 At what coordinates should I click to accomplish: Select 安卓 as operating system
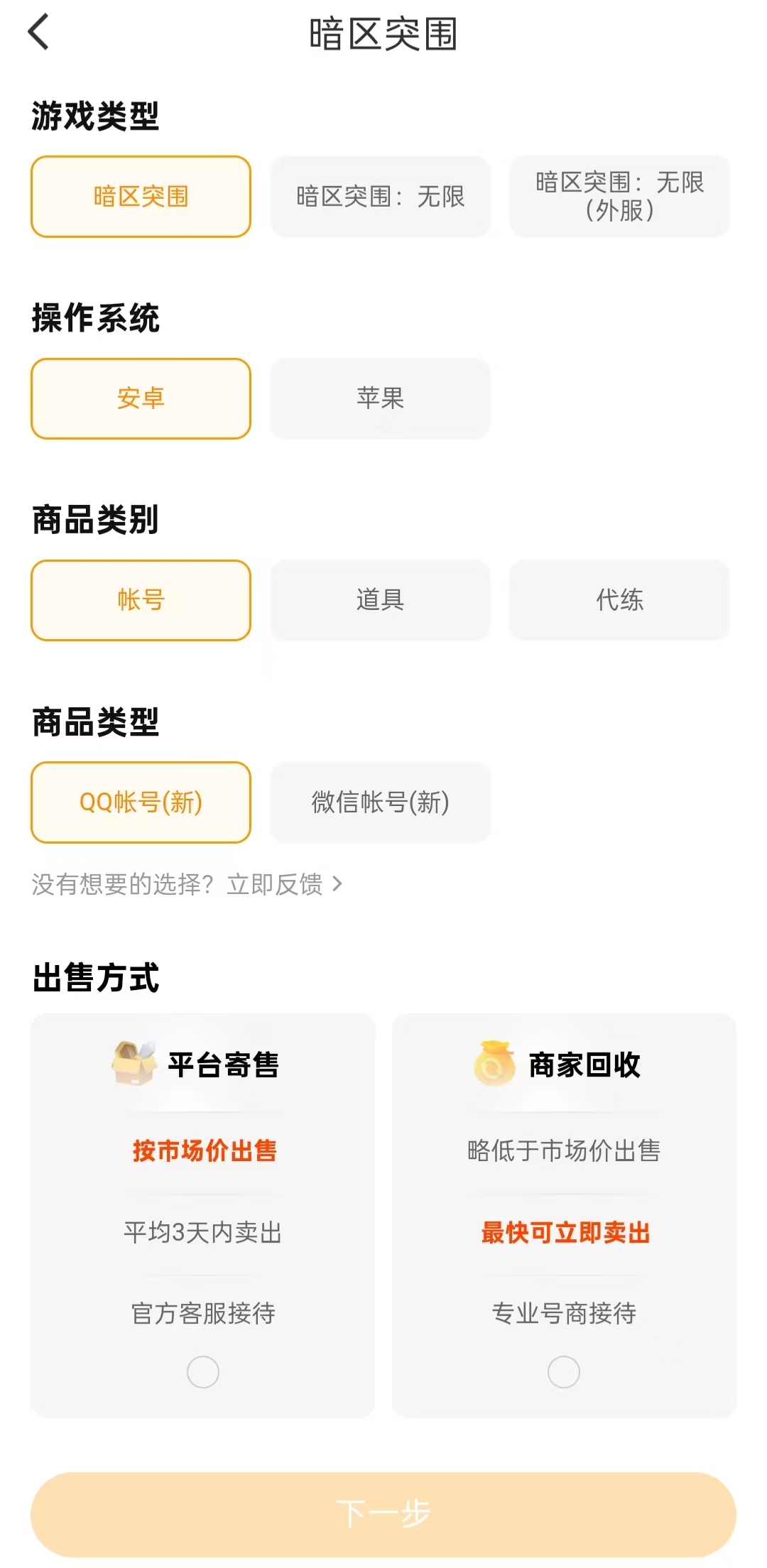point(141,398)
